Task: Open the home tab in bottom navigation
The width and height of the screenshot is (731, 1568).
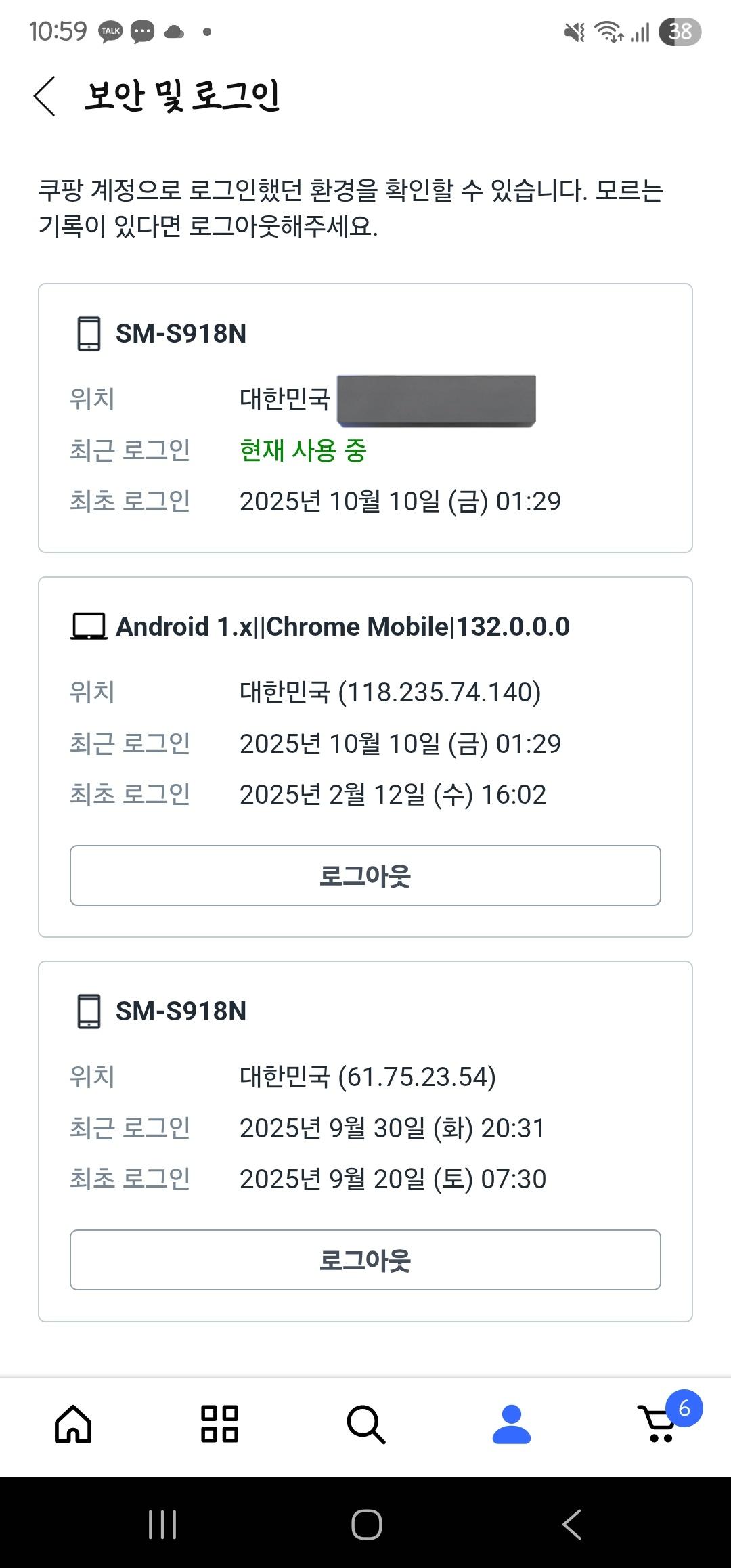Action: [73, 1424]
